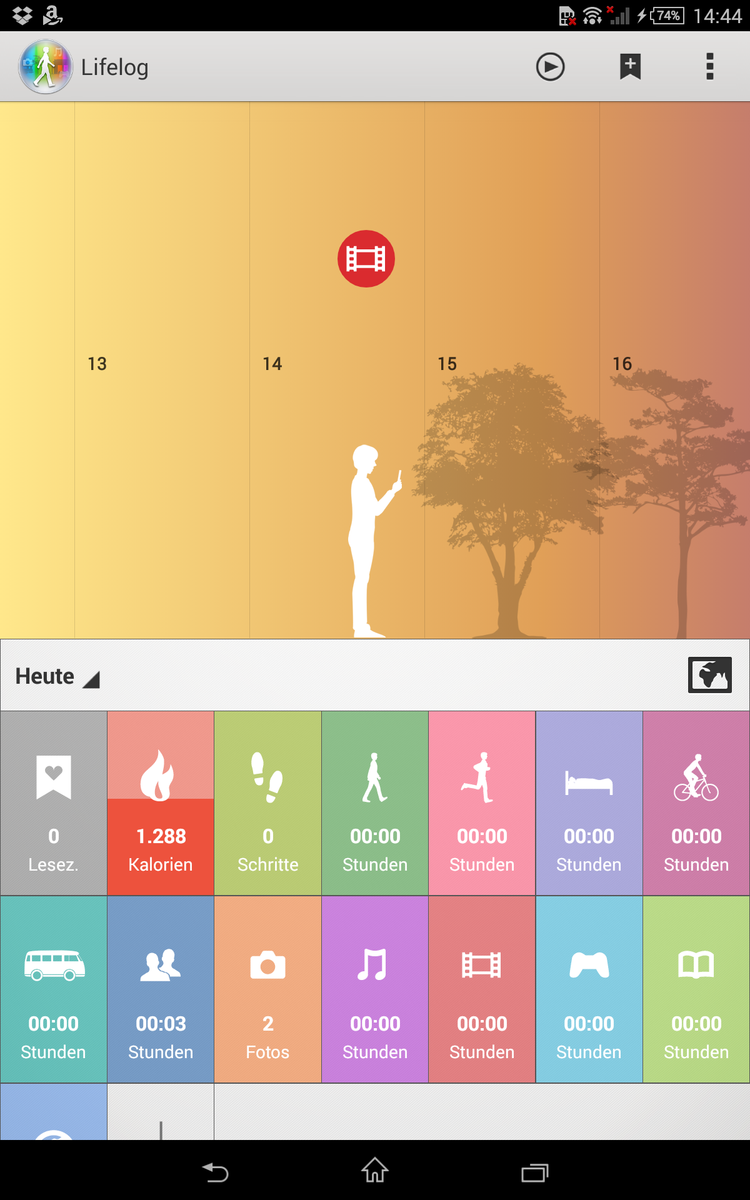
Task: Open the Schritte steps tile
Action: point(268,803)
